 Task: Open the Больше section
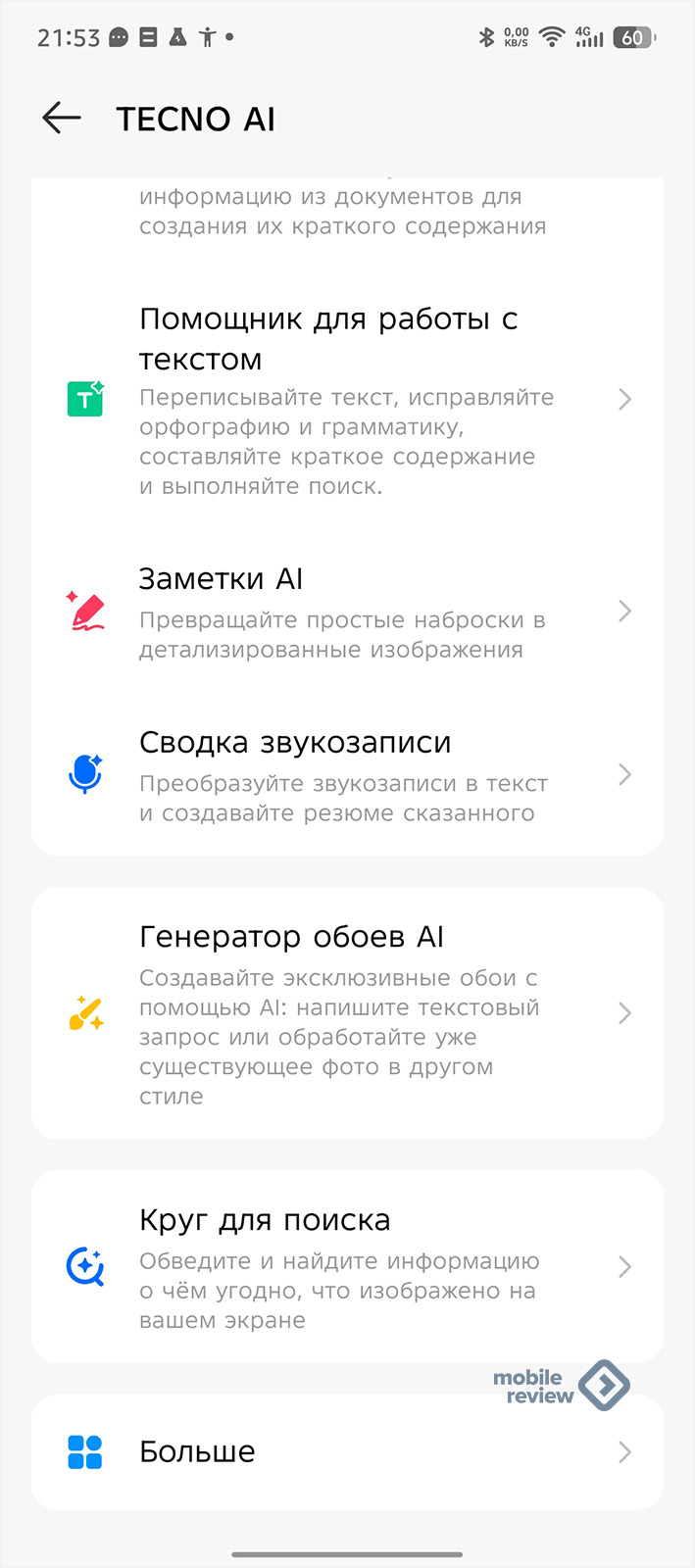[346, 1451]
